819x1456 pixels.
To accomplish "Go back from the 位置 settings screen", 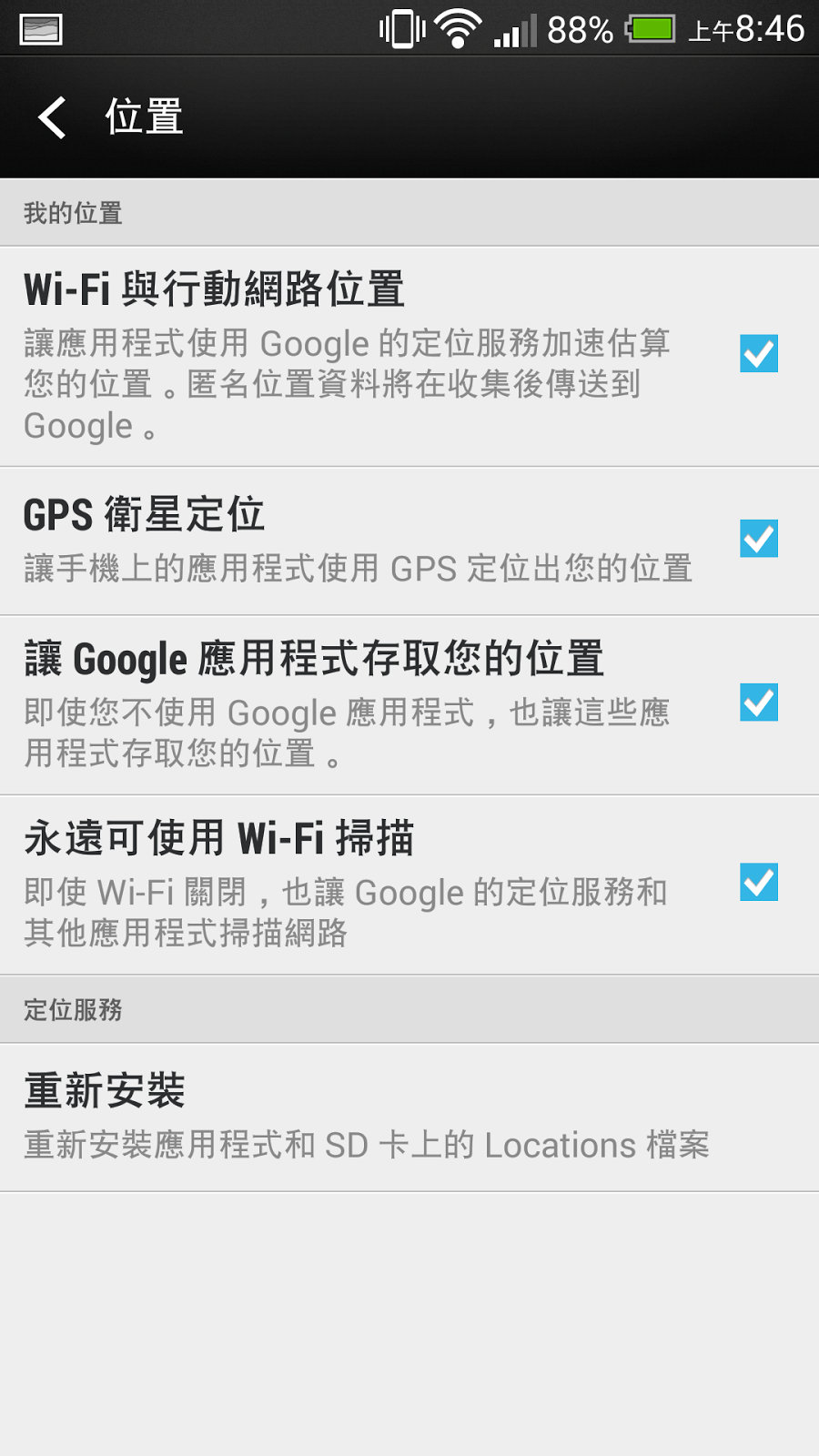I will pos(52,117).
